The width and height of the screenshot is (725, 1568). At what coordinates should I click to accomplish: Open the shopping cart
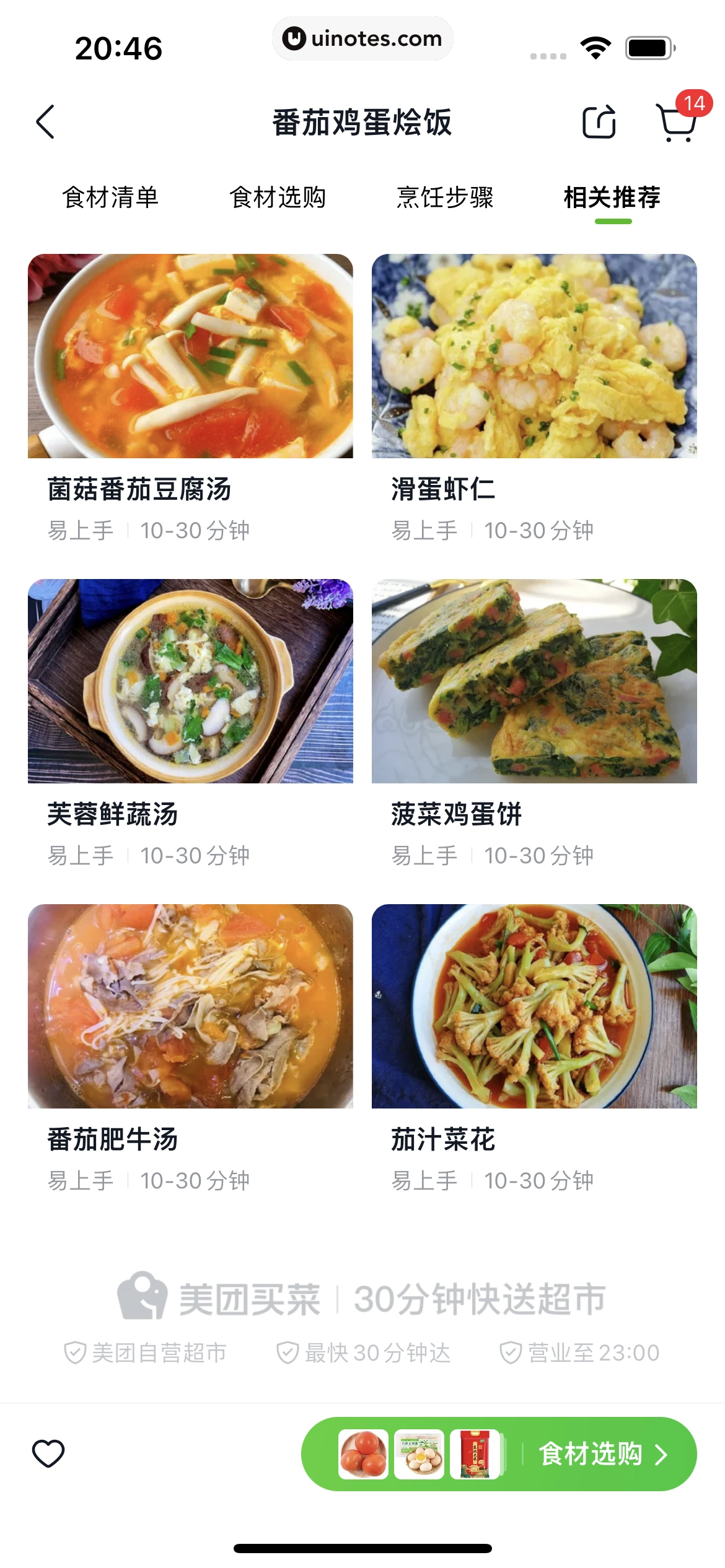pyautogui.click(x=677, y=122)
